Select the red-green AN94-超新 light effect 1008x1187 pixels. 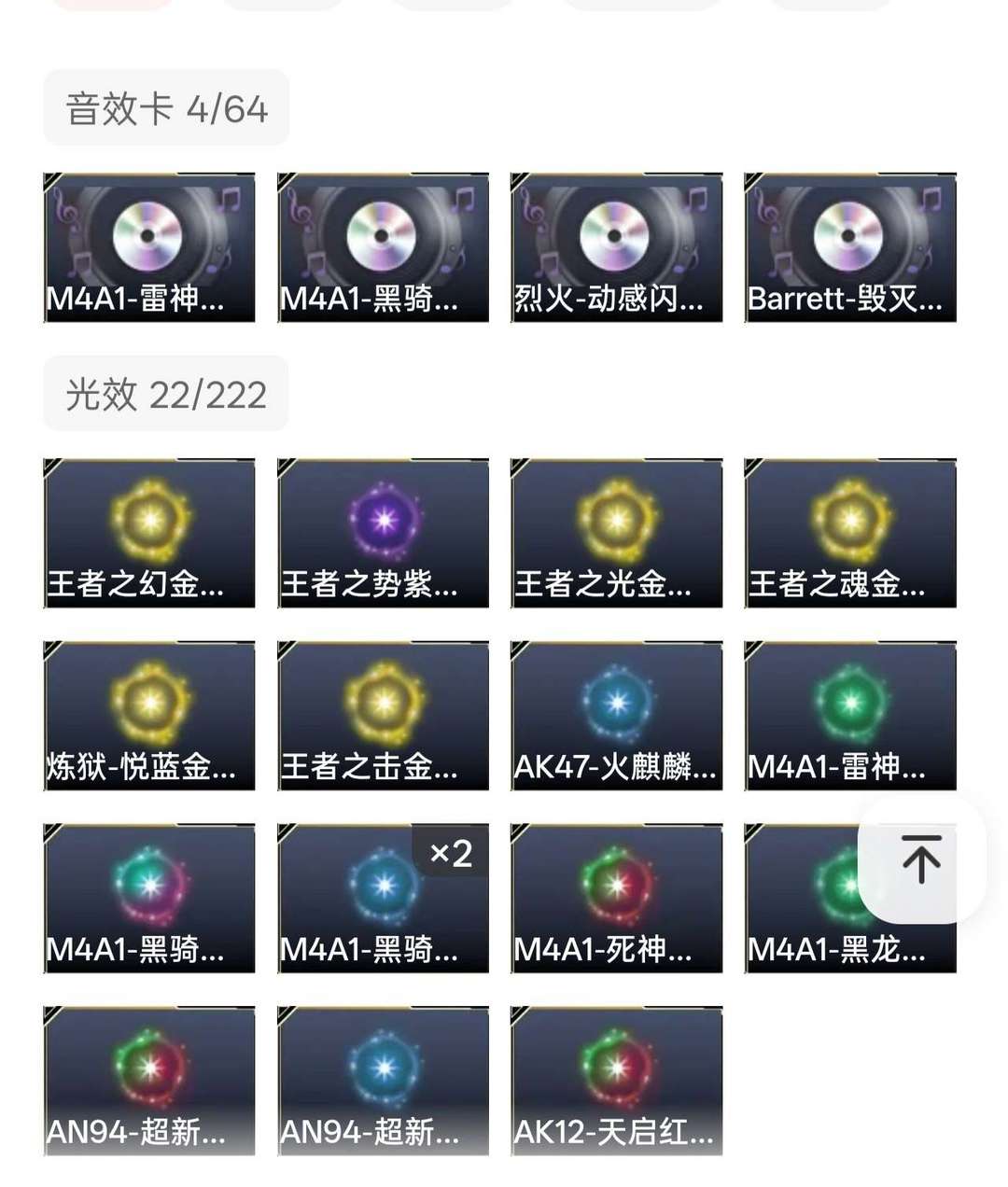(149, 1081)
